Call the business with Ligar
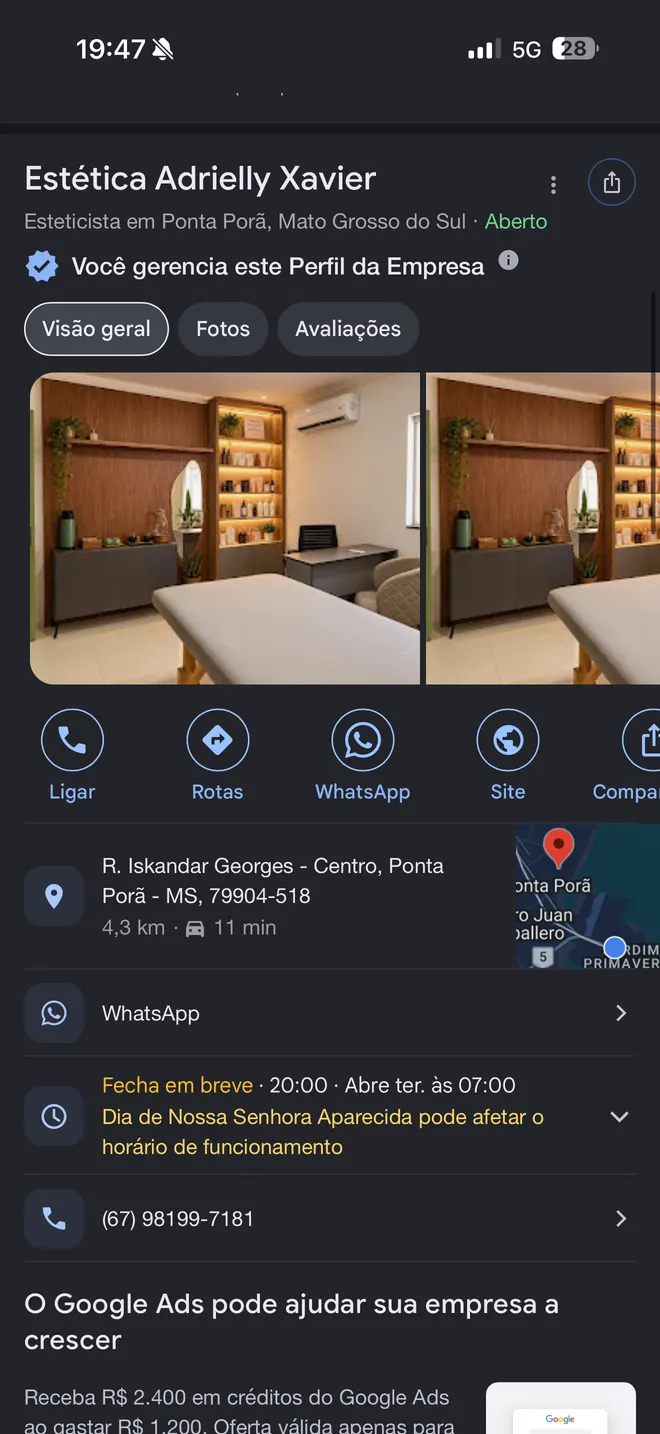The height and width of the screenshot is (1434, 660). [x=72, y=756]
